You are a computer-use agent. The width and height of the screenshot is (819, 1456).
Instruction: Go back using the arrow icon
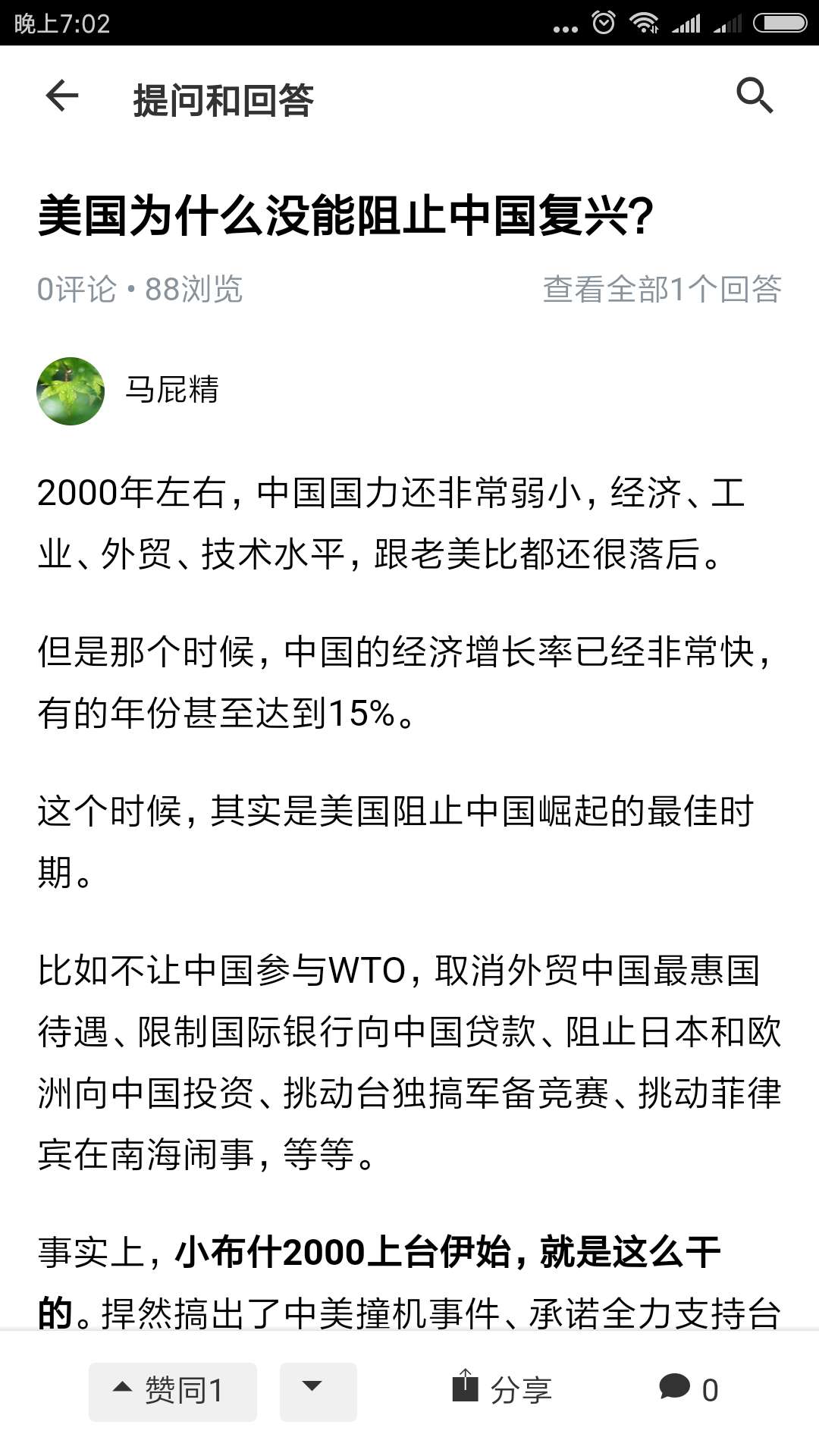62,96
